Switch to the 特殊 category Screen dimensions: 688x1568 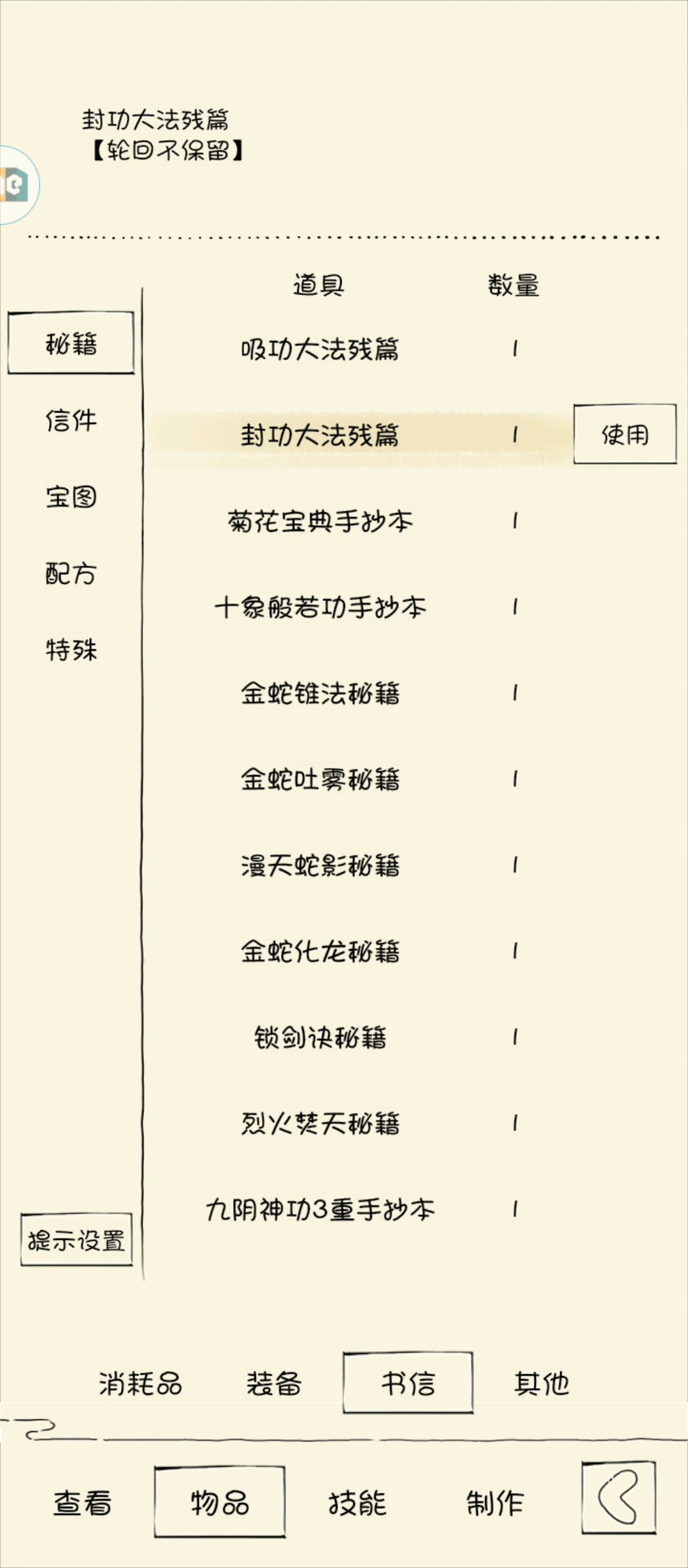[71, 650]
